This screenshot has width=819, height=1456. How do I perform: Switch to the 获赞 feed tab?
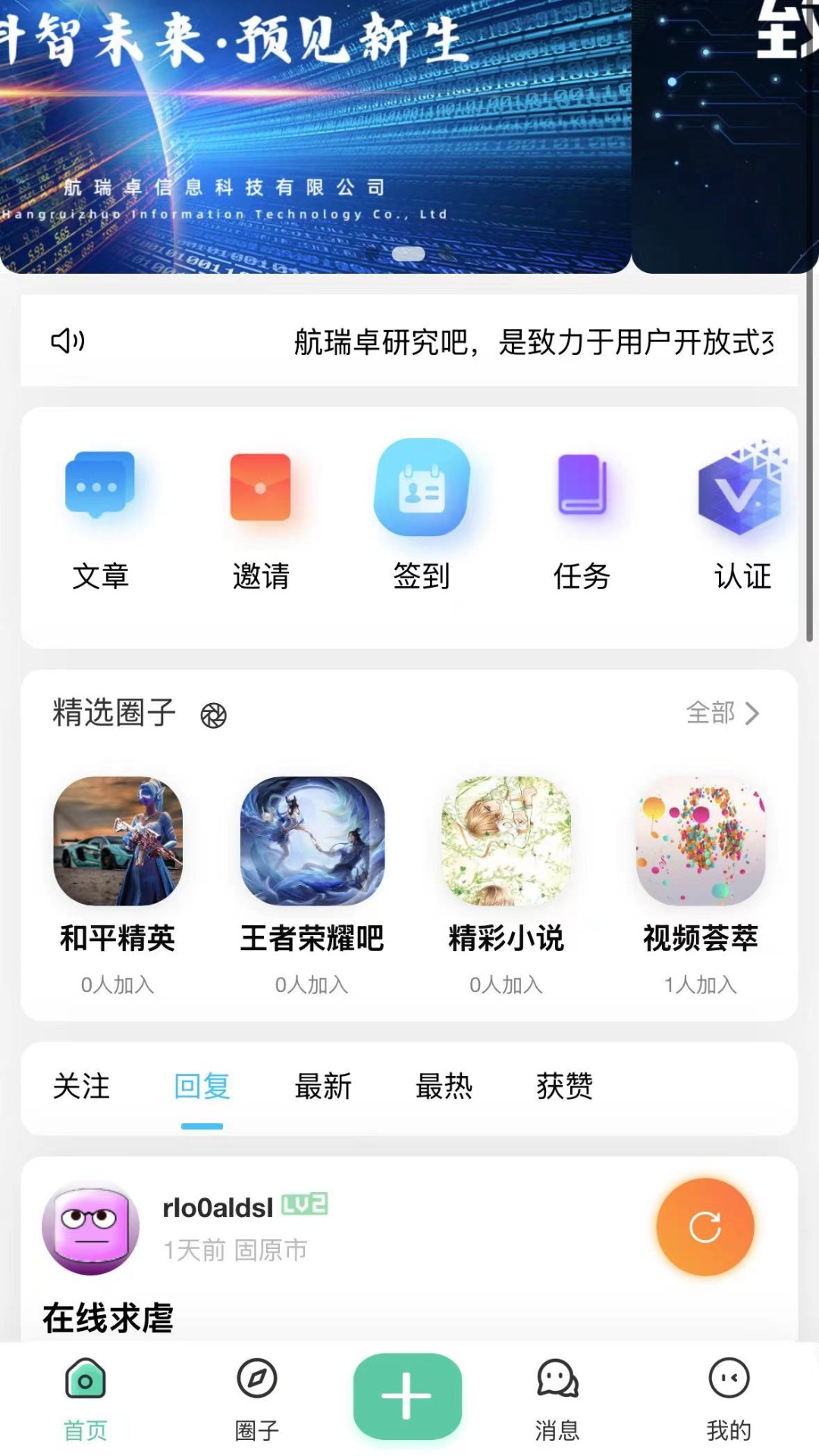(x=564, y=1086)
